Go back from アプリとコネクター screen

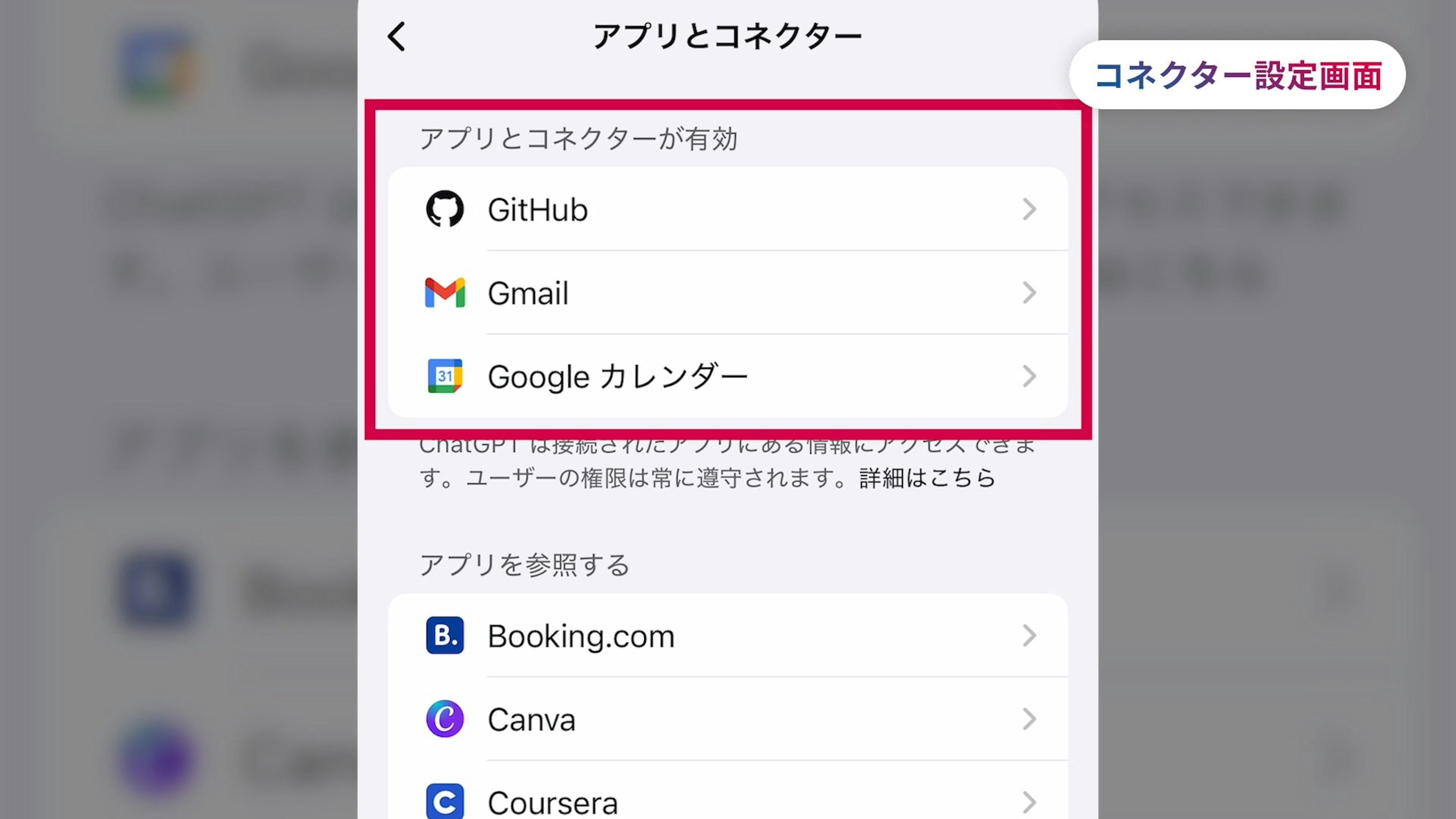397,37
